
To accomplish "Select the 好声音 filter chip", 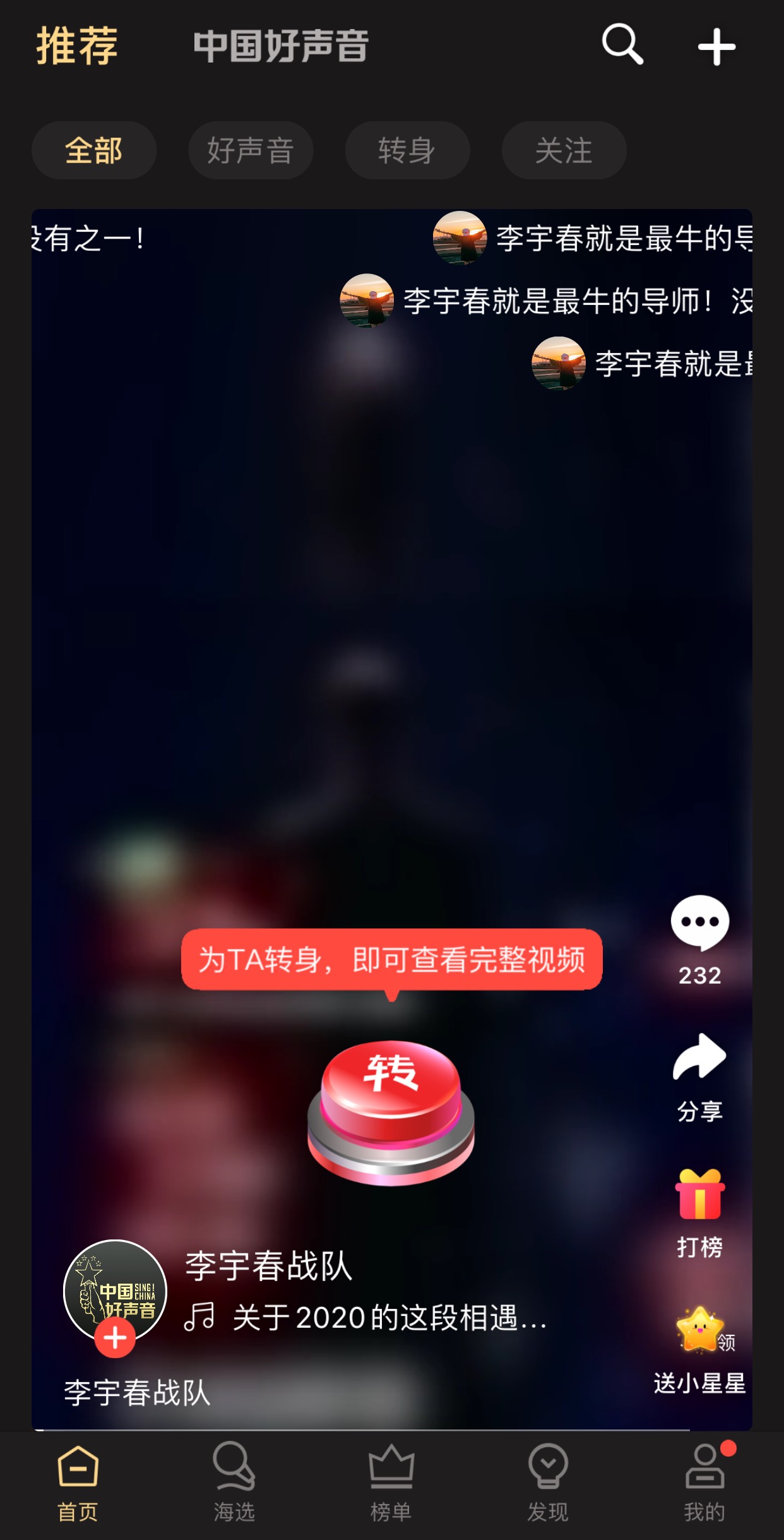I will [x=251, y=150].
